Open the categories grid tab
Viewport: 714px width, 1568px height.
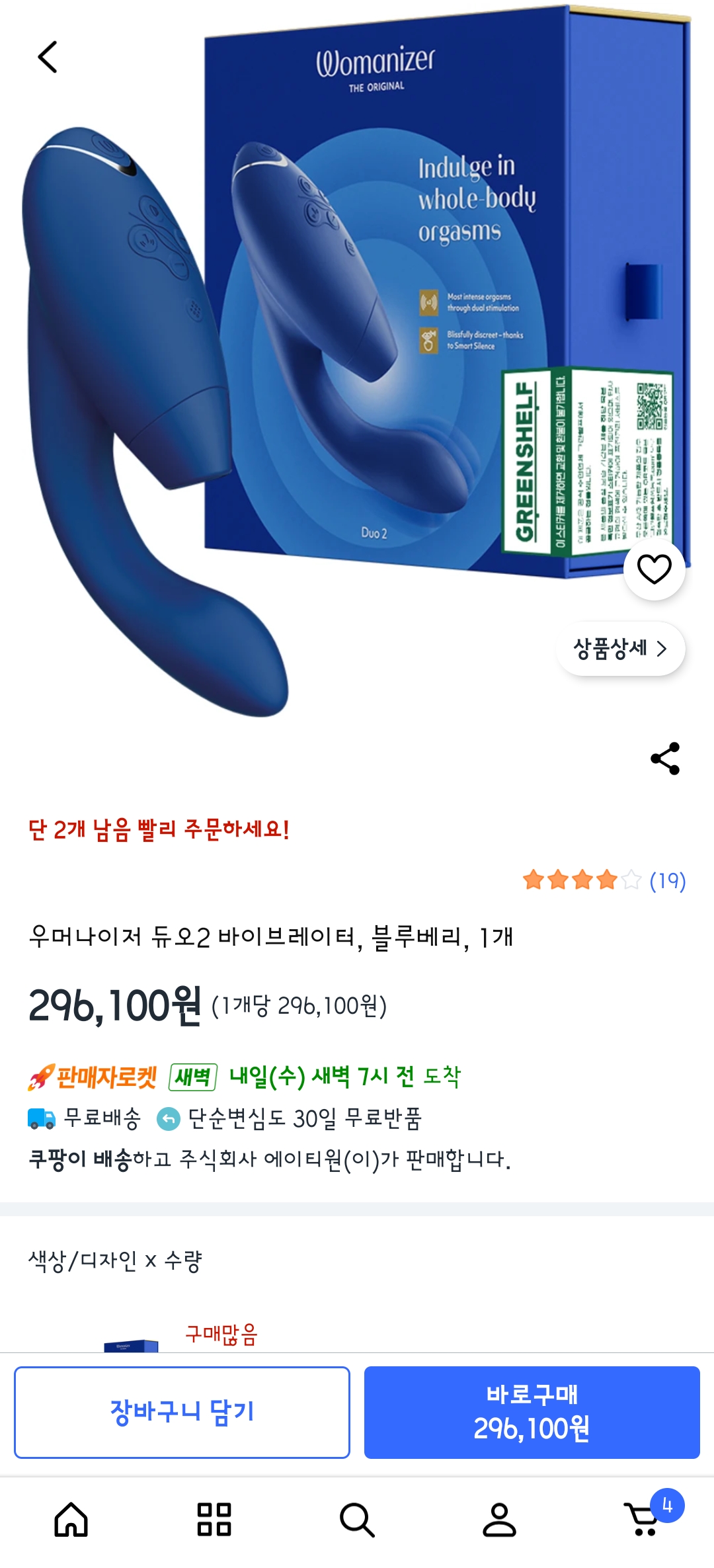click(214, 1519)
